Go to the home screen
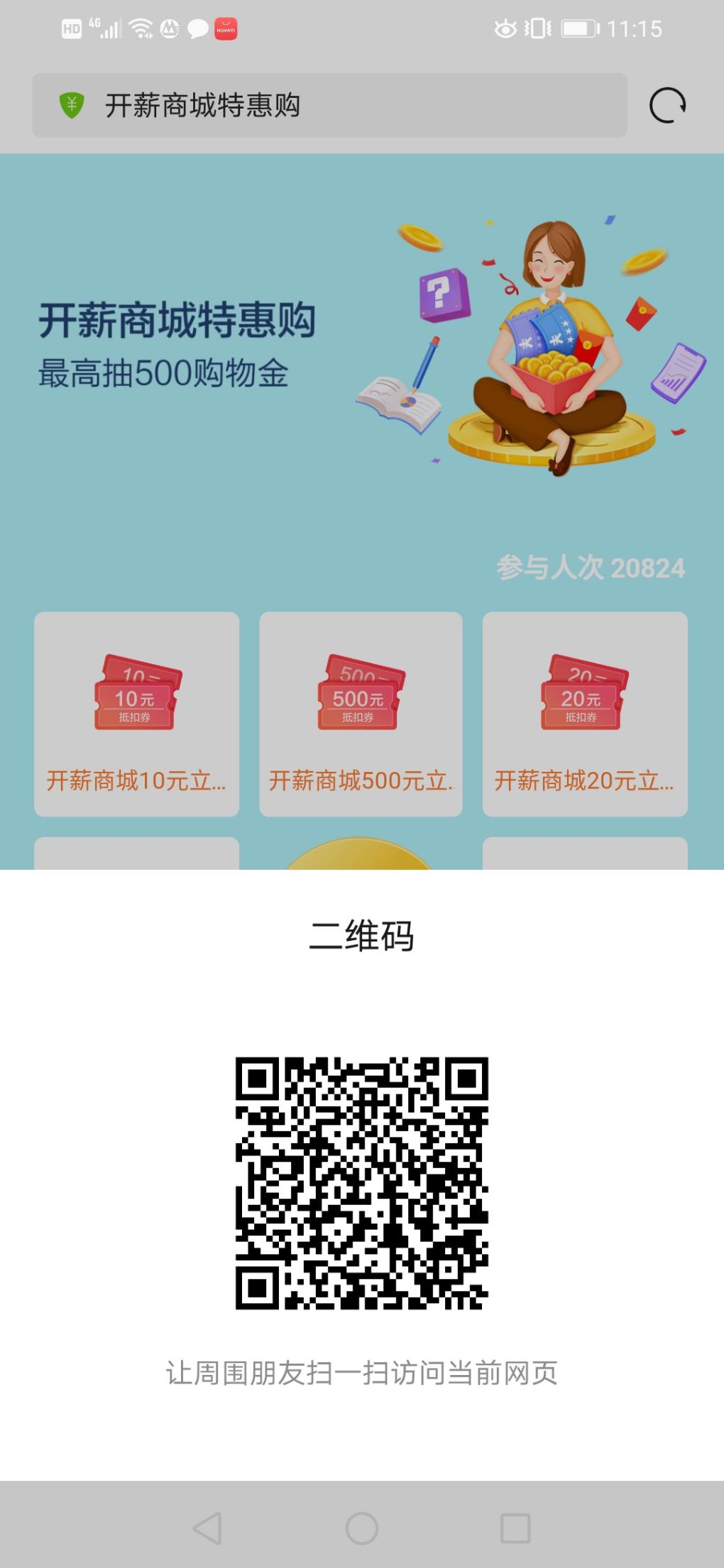 click(x=362, y=1528)
